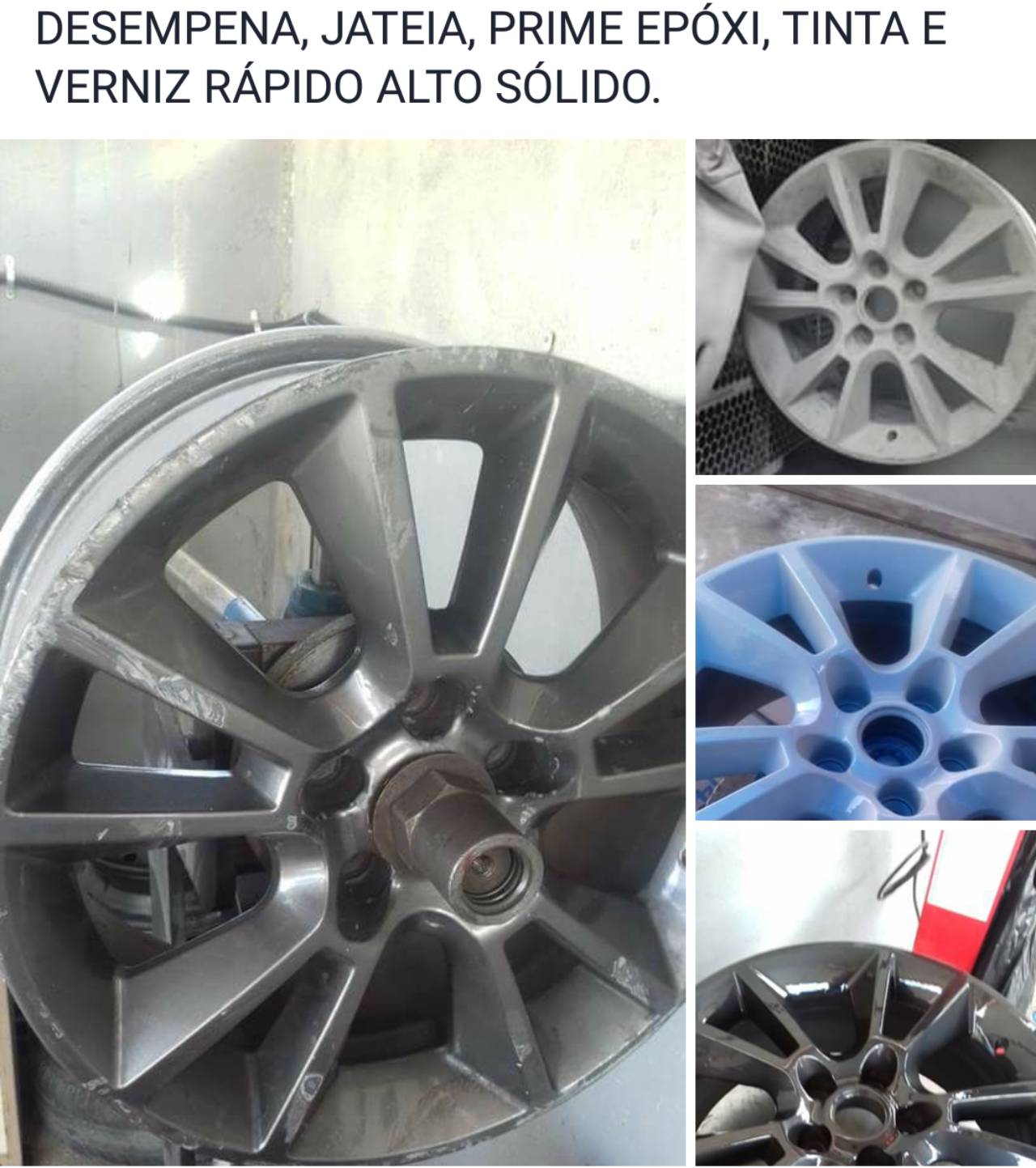
Task: View the sandblasted light gray wheel photo
Action: [x=865, y=307]
